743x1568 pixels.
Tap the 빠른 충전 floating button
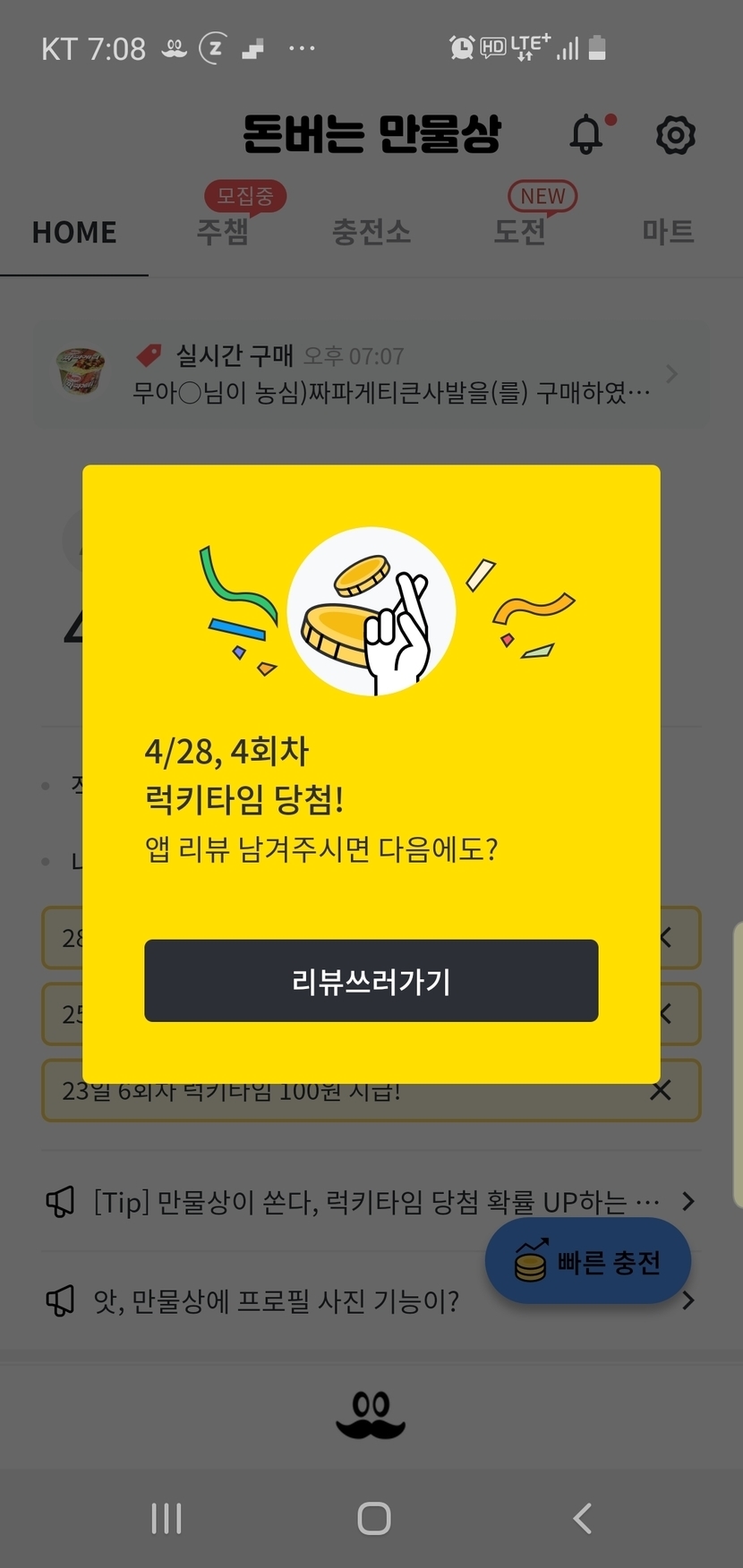click(x=588, y=1262)
